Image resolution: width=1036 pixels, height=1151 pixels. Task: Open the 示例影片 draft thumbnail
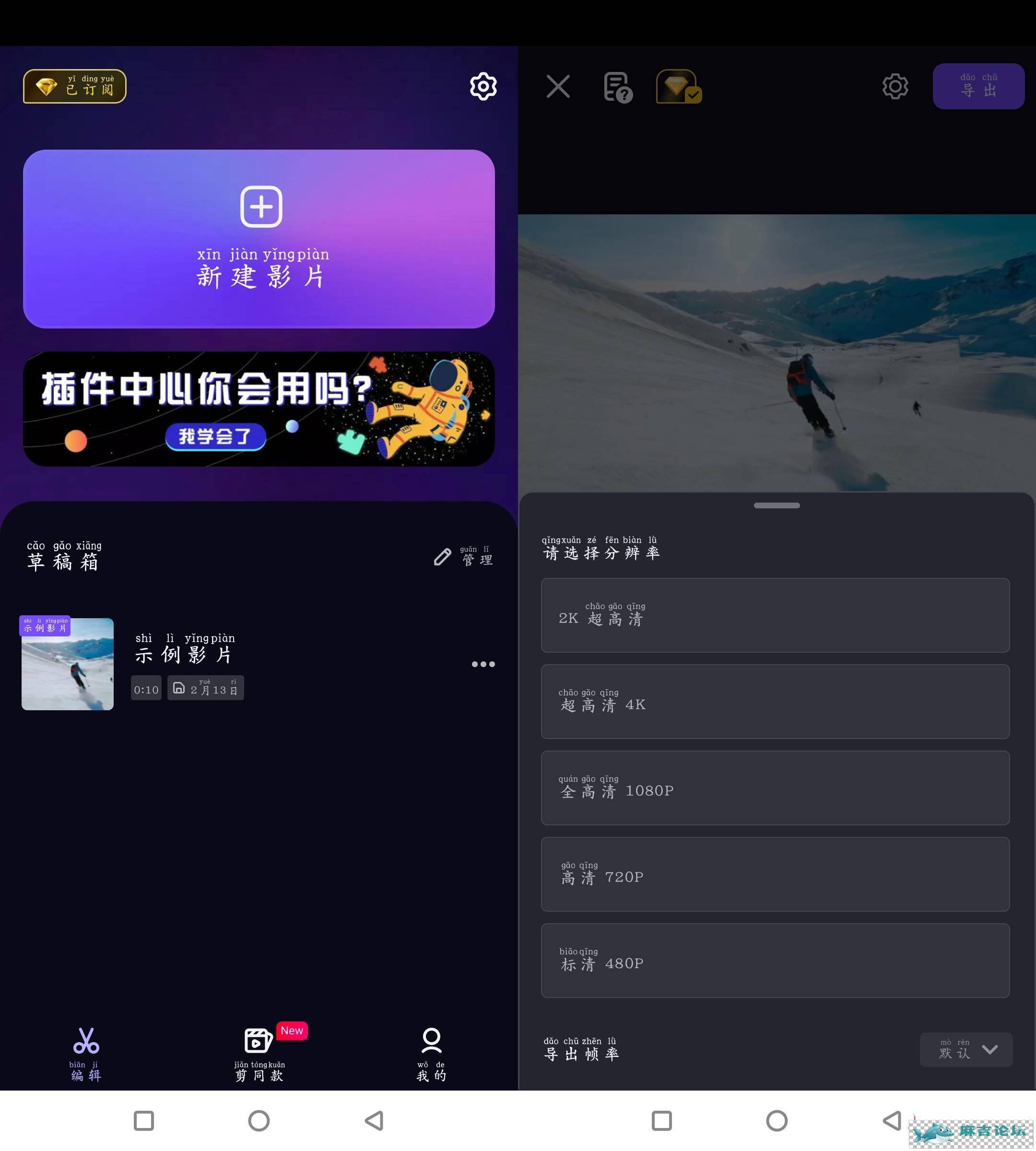click(67, 664)
